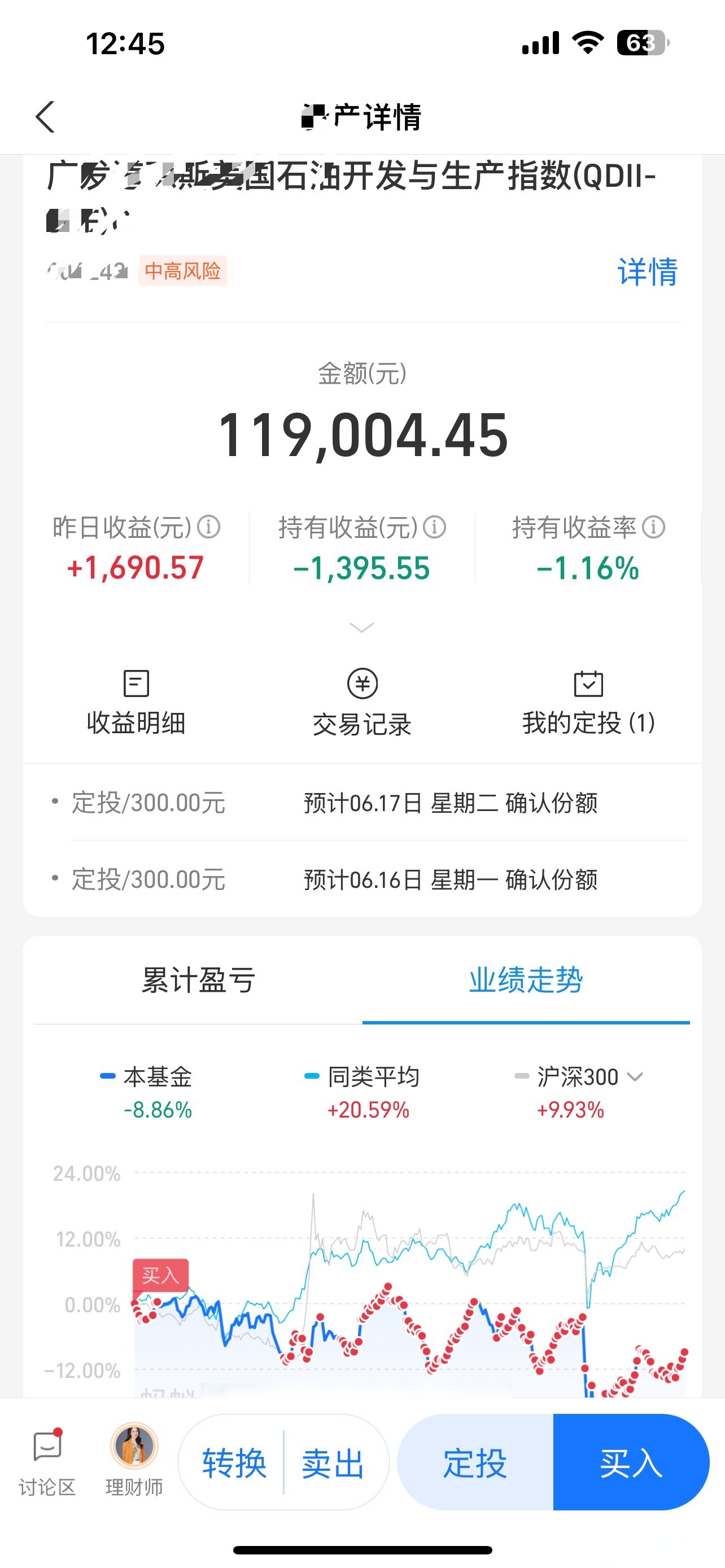Tap the info icon beside 昨日收益
725x1568 pixels.
209,527
